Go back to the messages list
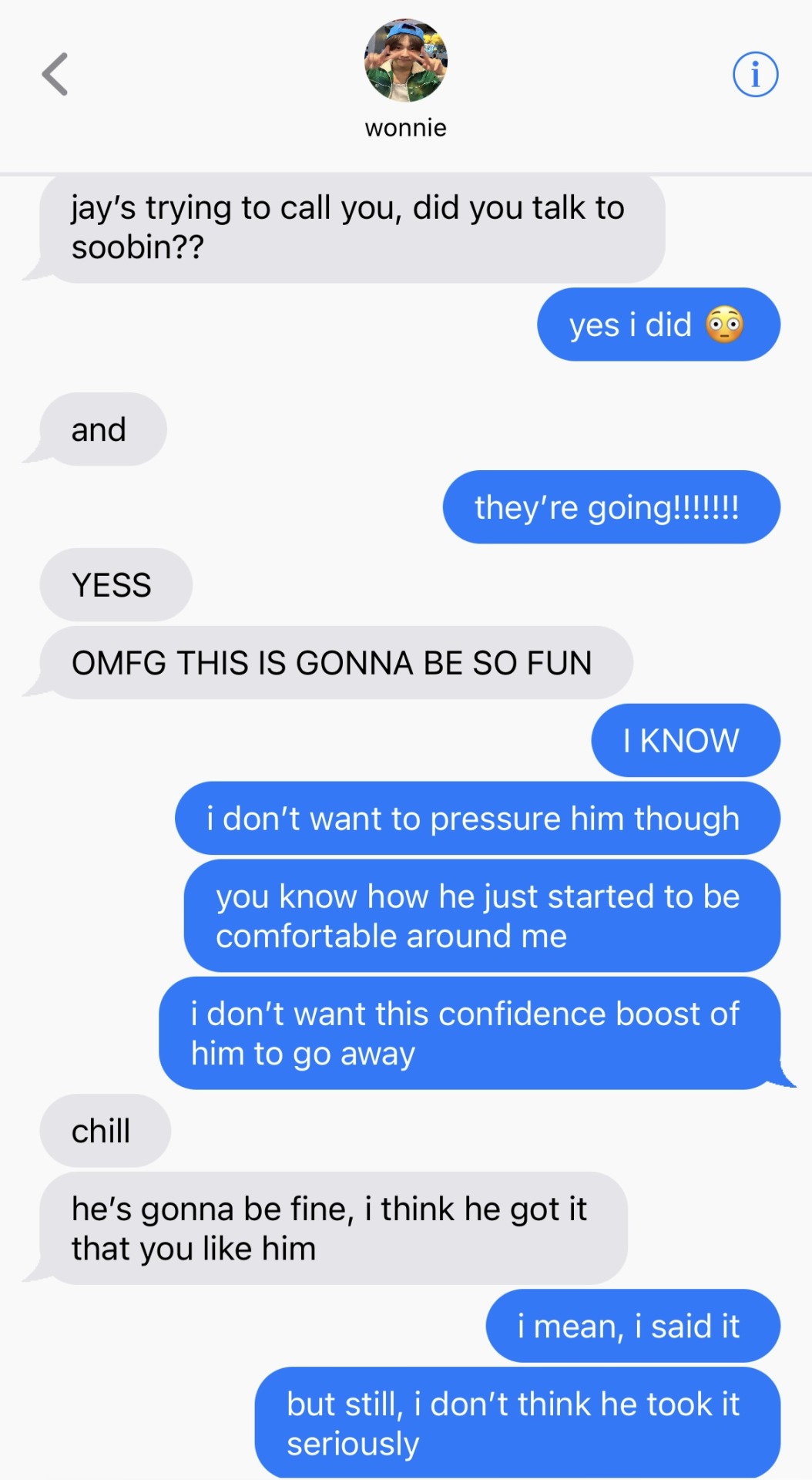Viewport: 812px width, 1480px height. click(55, 75)
